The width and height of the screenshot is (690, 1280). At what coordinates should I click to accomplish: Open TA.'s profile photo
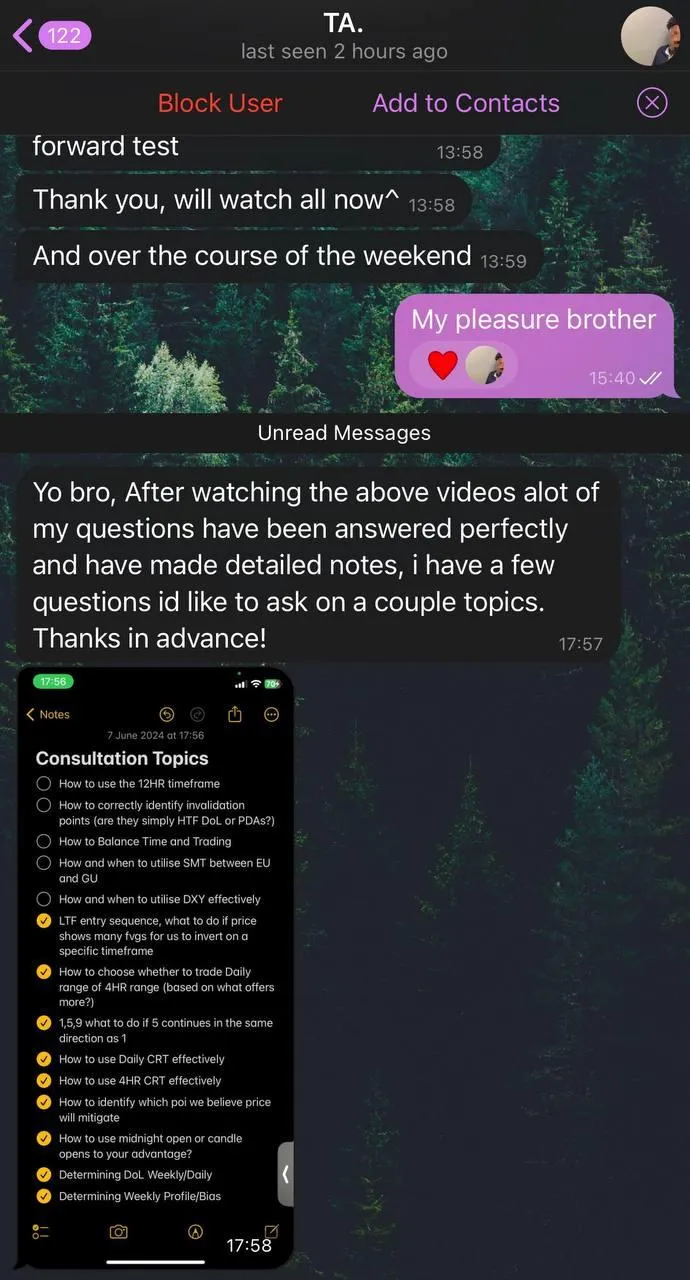point(650,36)
